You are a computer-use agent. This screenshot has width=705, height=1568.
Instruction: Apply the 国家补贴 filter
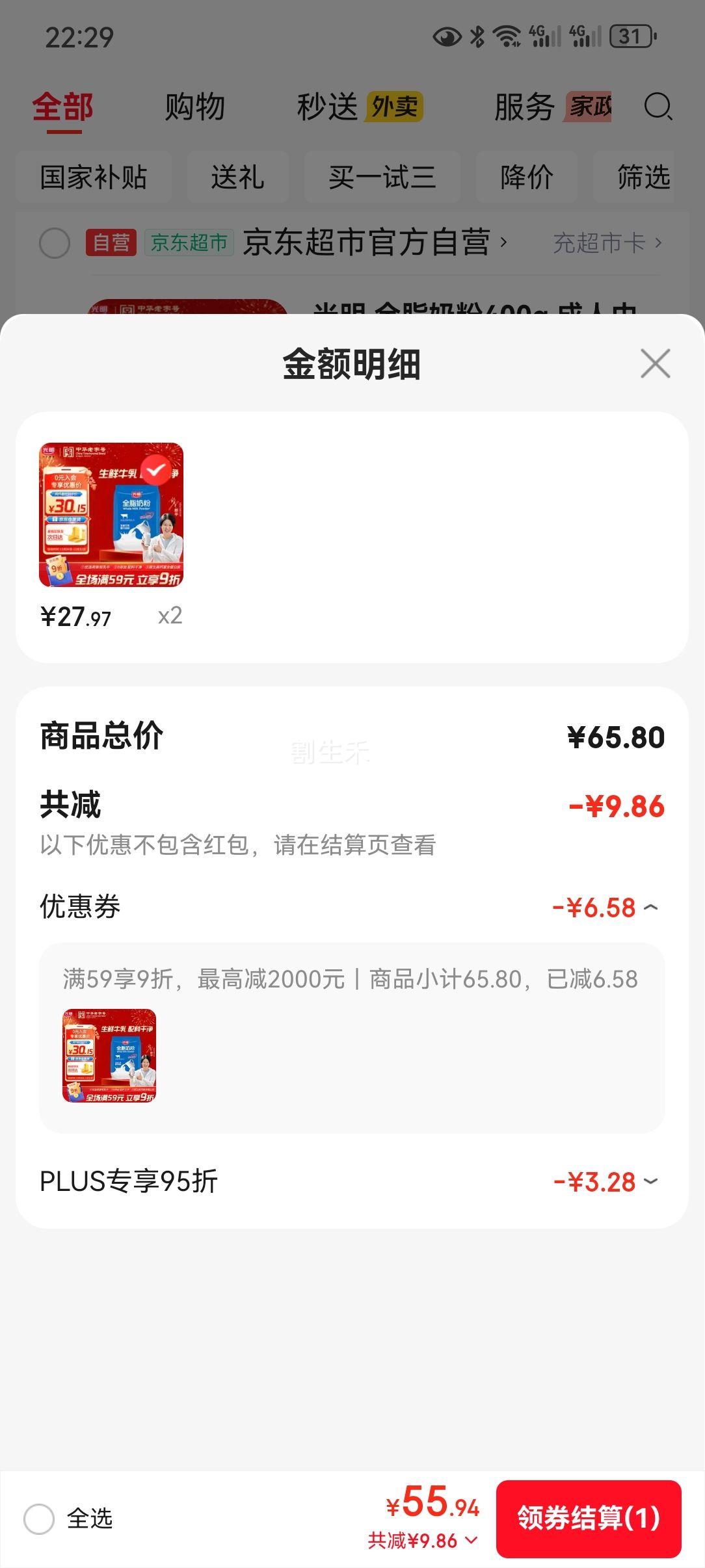93,177
